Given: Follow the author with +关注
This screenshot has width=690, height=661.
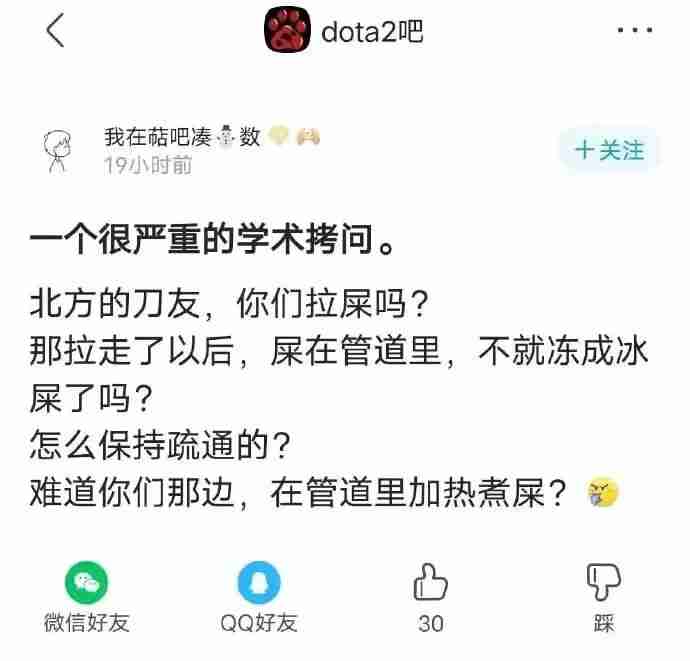Looking at the screenshot, I should coord(609,151).
